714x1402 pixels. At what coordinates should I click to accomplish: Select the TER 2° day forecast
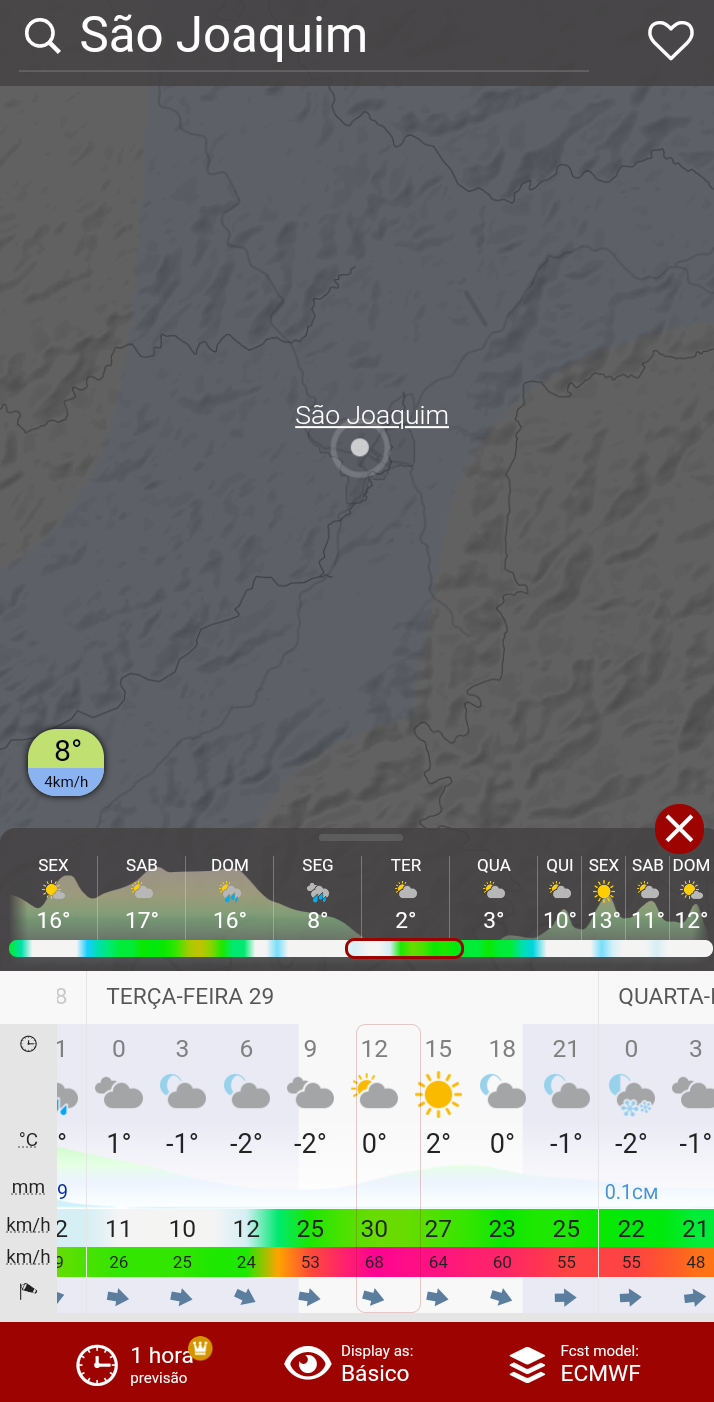405,893
